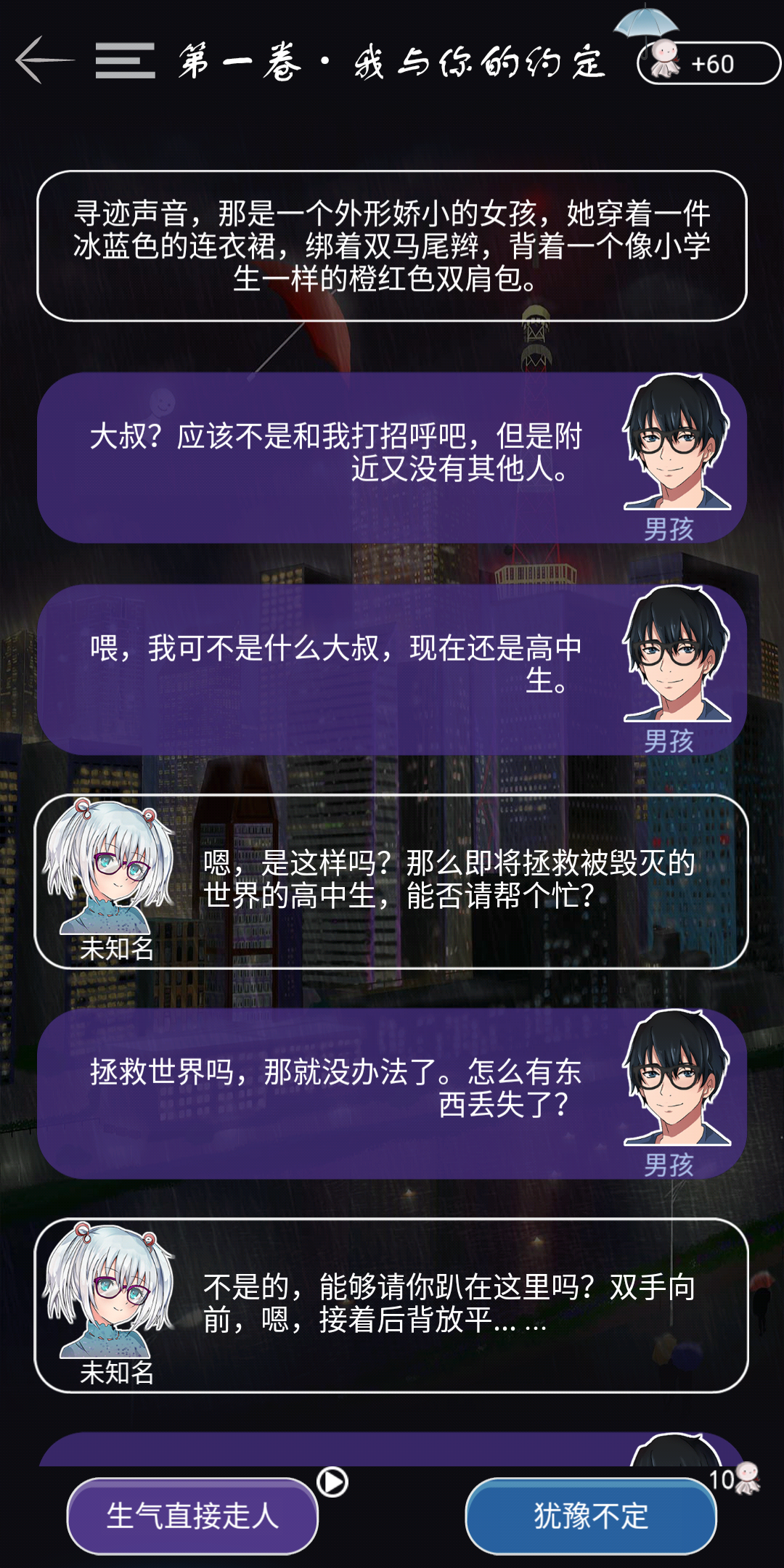Tap the +60 teru-bozu currency badge
The height and width of the screenshot is (1568, 784).
[708, 63]
